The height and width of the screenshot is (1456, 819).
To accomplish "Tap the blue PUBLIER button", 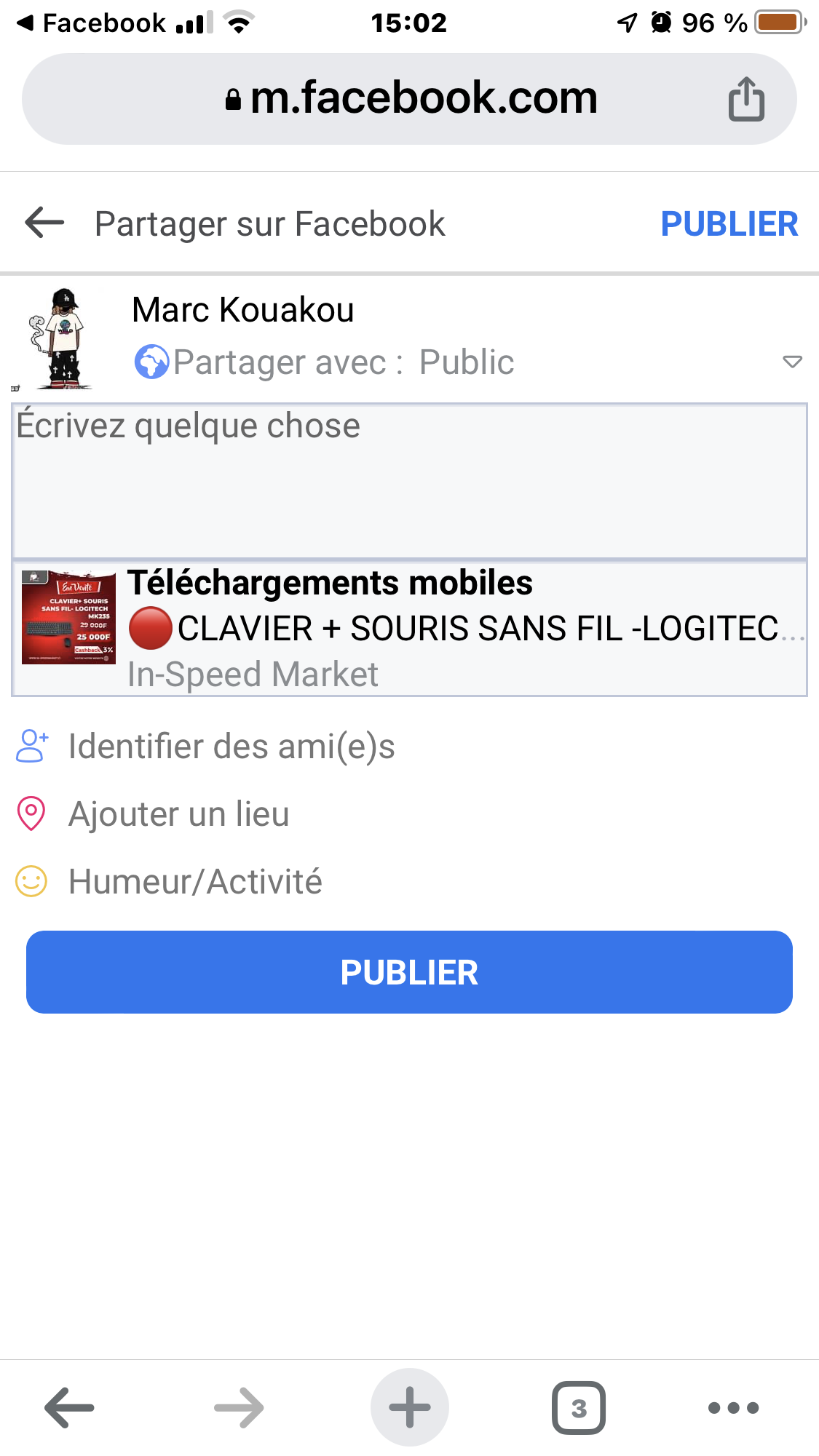I will point(409,972).
